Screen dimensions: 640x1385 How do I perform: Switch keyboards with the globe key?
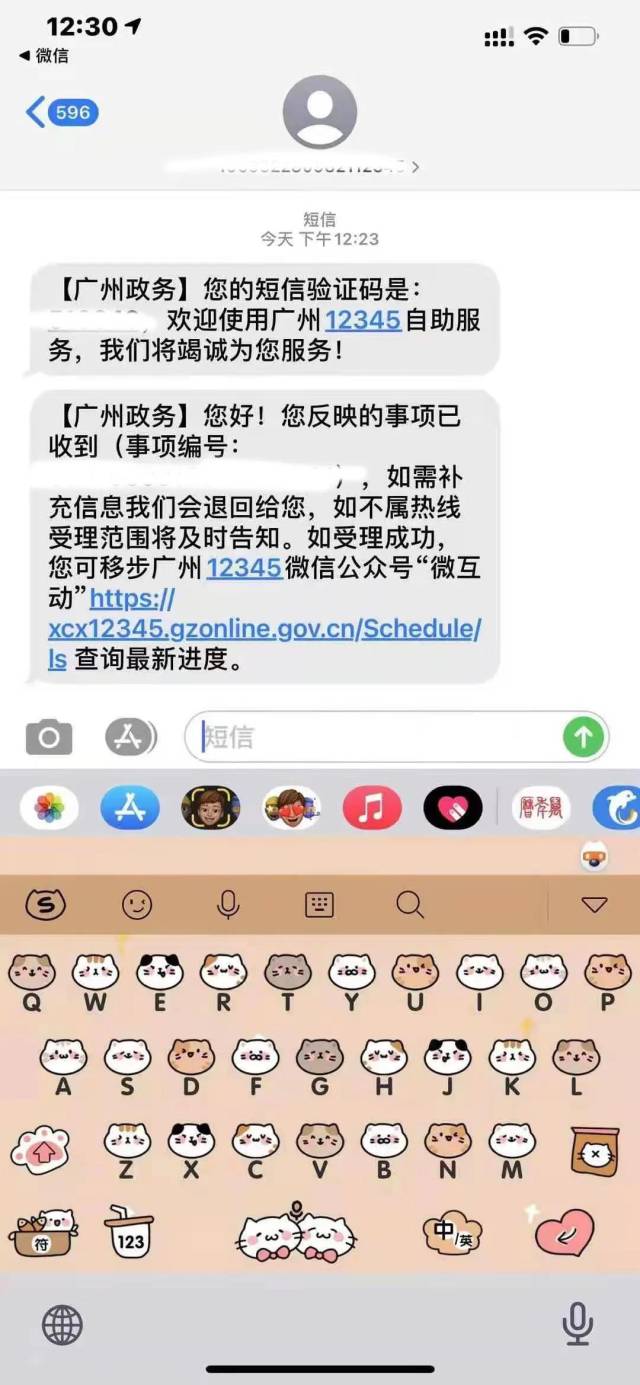click(62, 1326)
